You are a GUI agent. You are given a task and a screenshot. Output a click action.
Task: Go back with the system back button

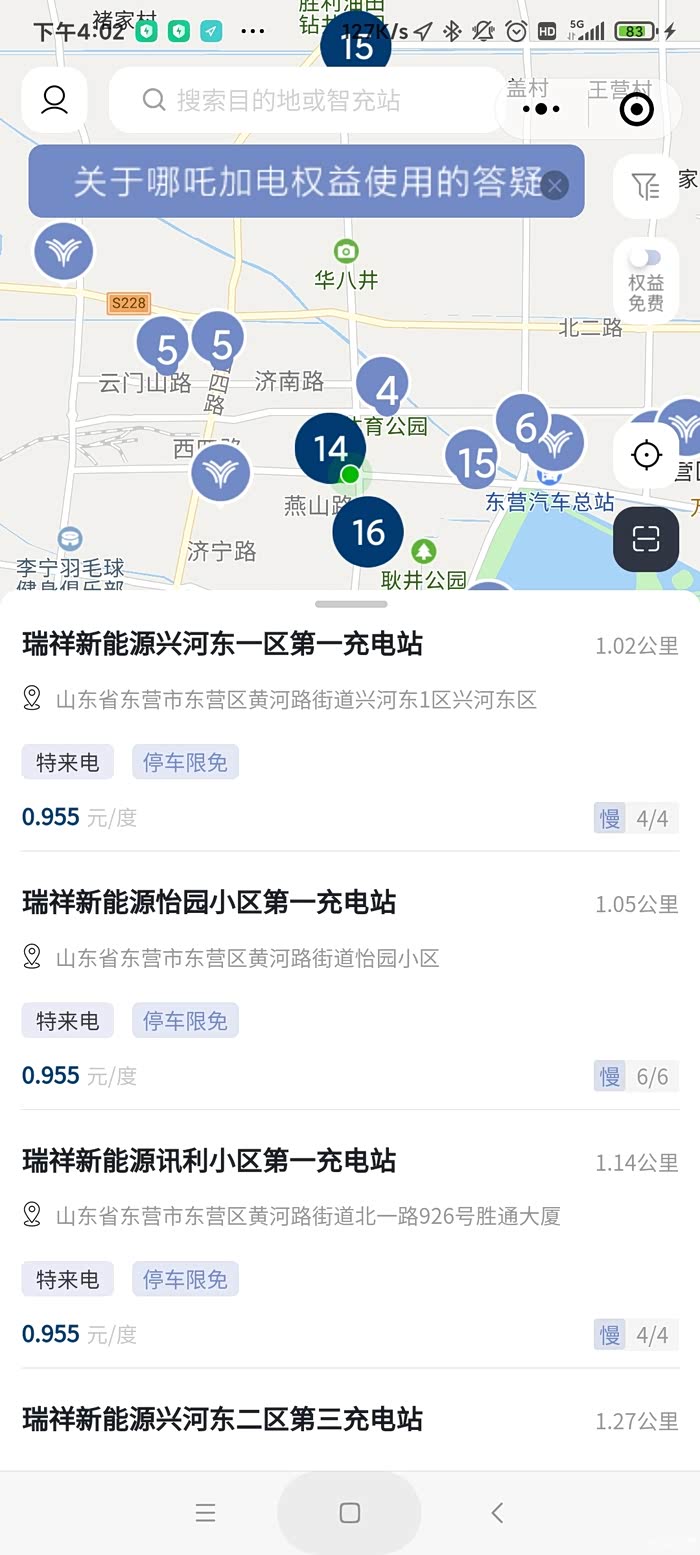pyautogui.click(x=497, y=1513)
